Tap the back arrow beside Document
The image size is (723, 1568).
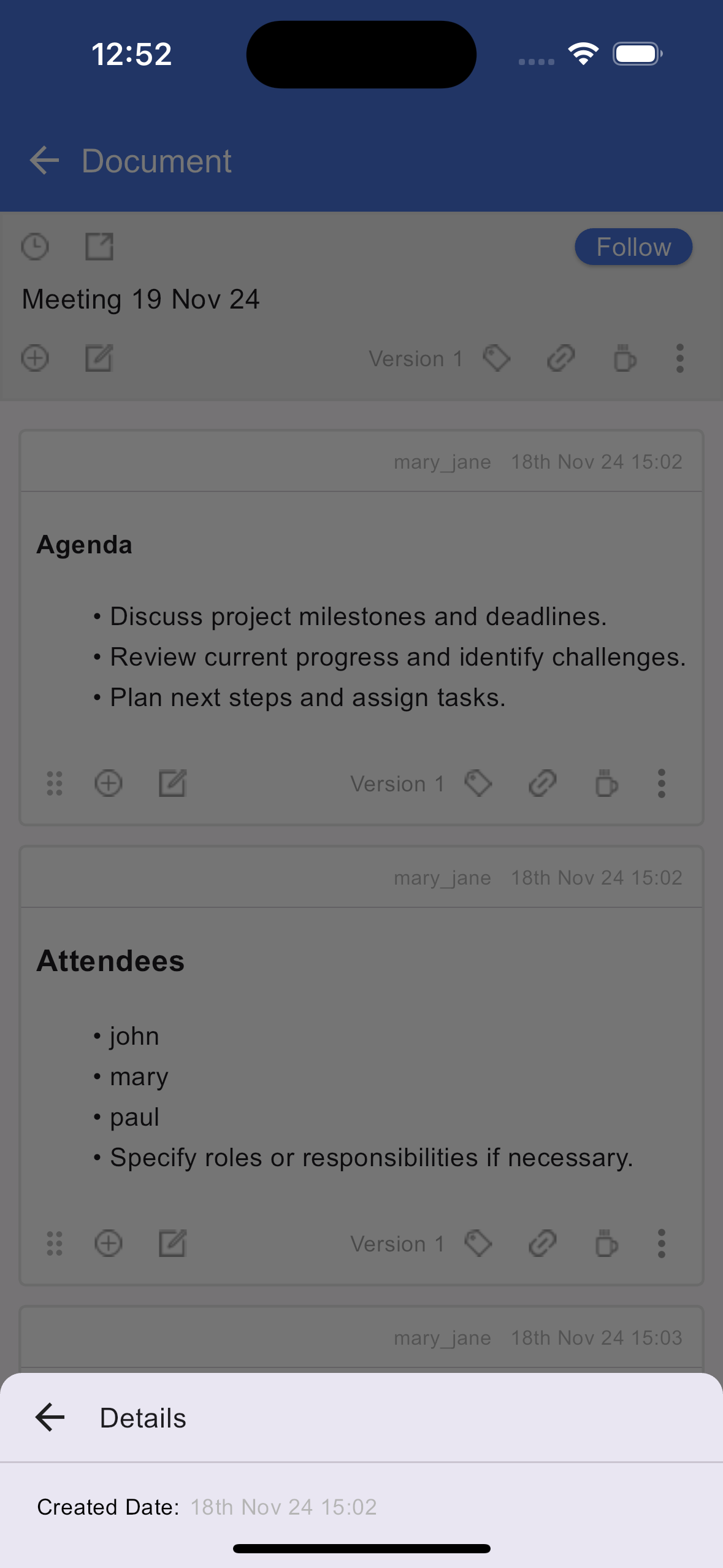coord(44,161)
